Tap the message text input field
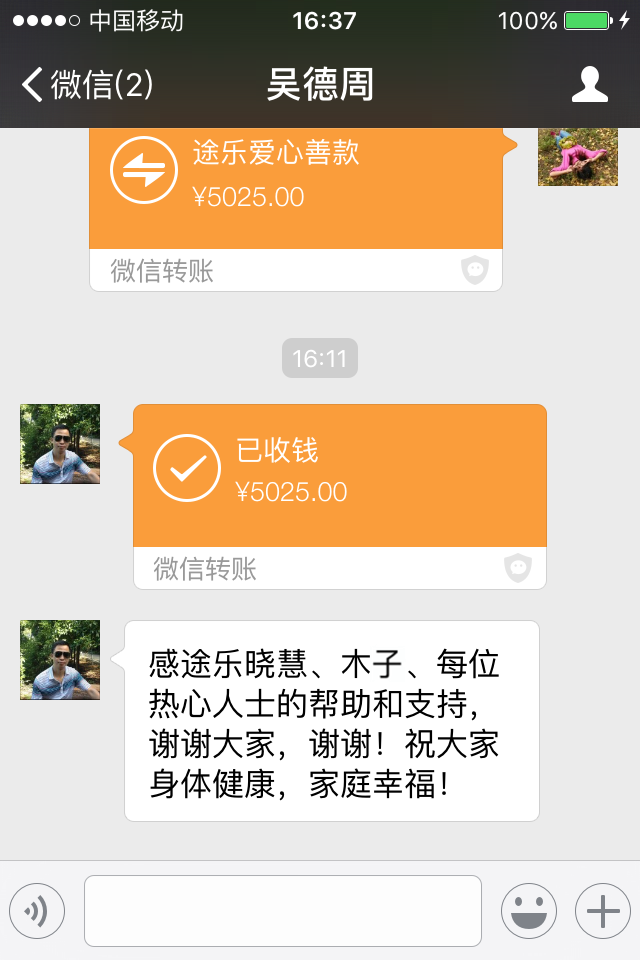The image size is (640, 960). pyautogui.click(x=283, y=911)
